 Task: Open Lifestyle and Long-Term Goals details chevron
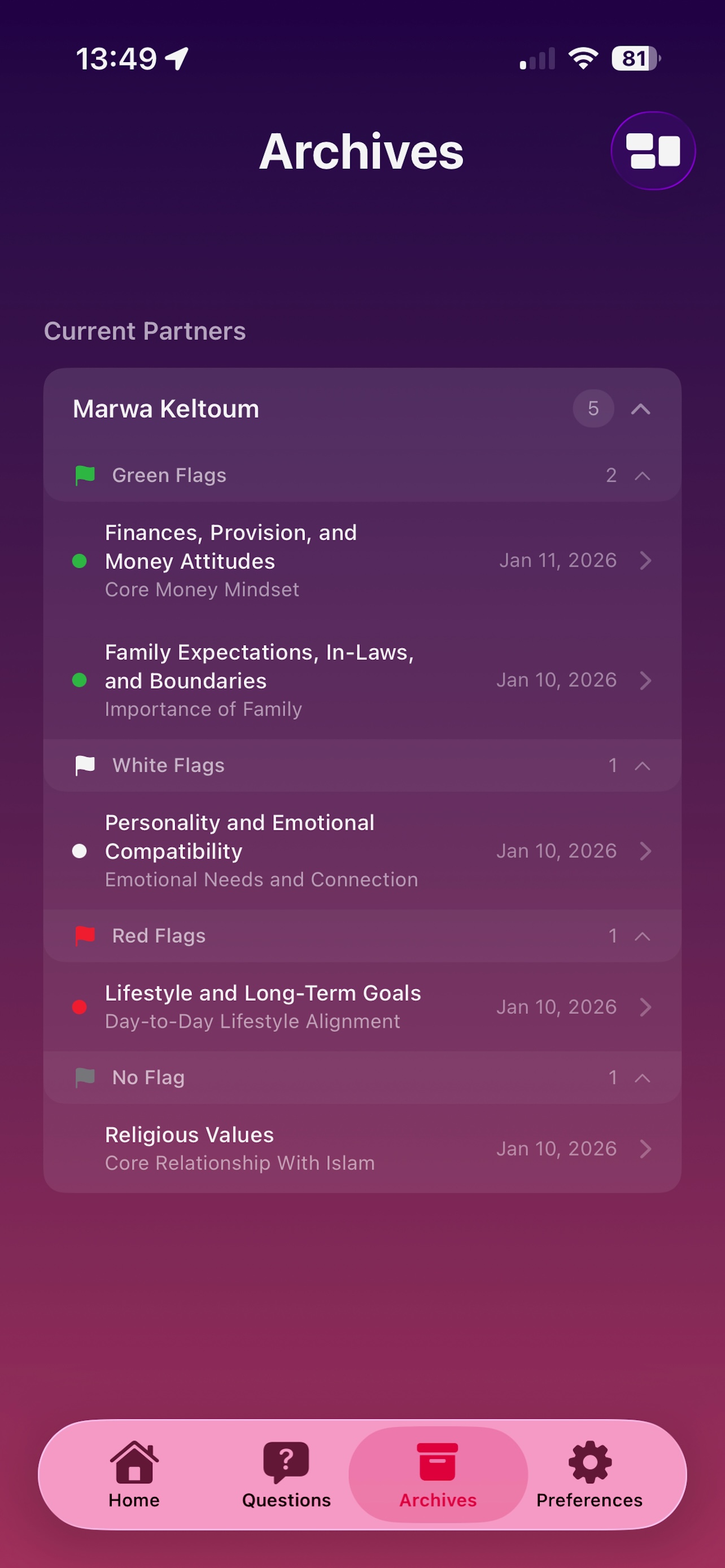click(646, 1007)
